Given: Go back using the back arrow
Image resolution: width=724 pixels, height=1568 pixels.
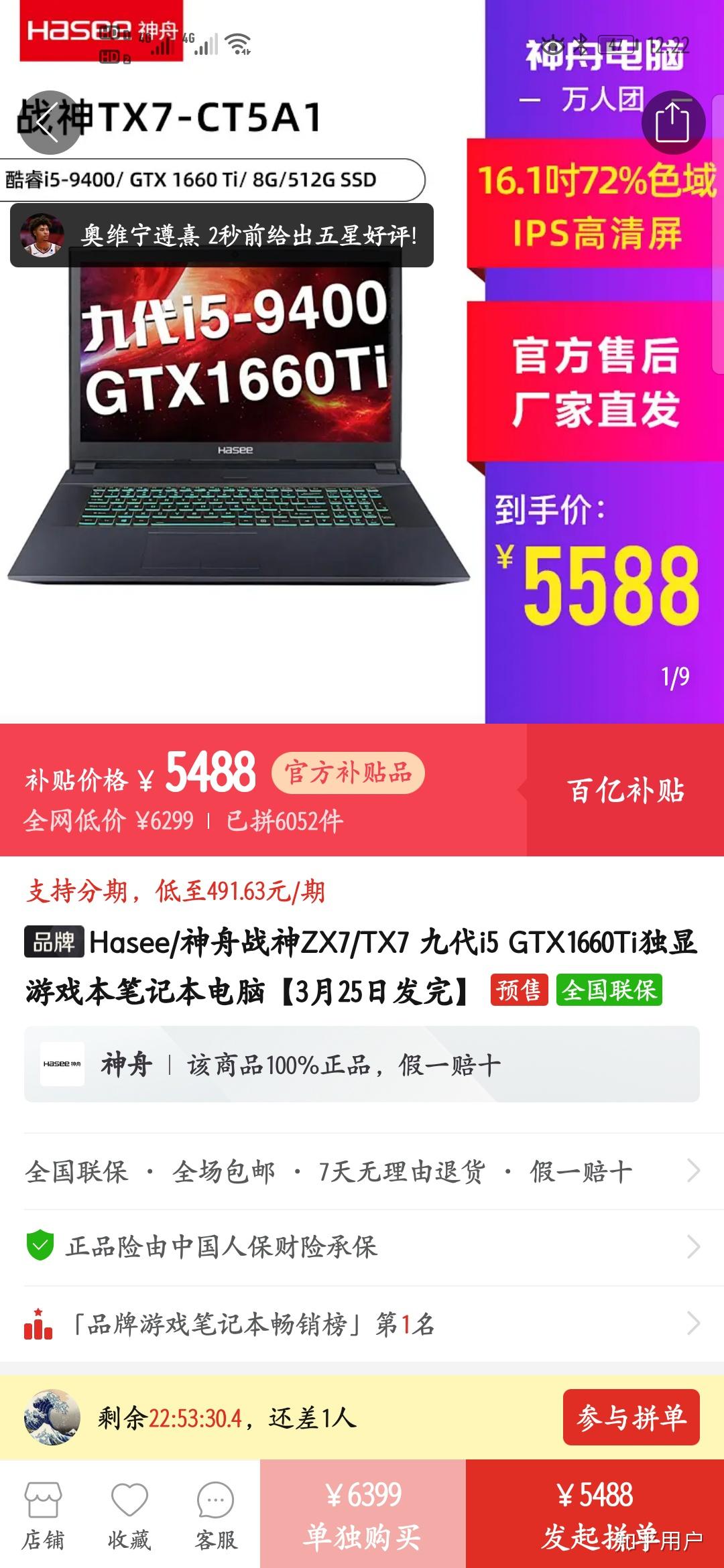Looking at the screenshot, I should [x=49, y=123].
